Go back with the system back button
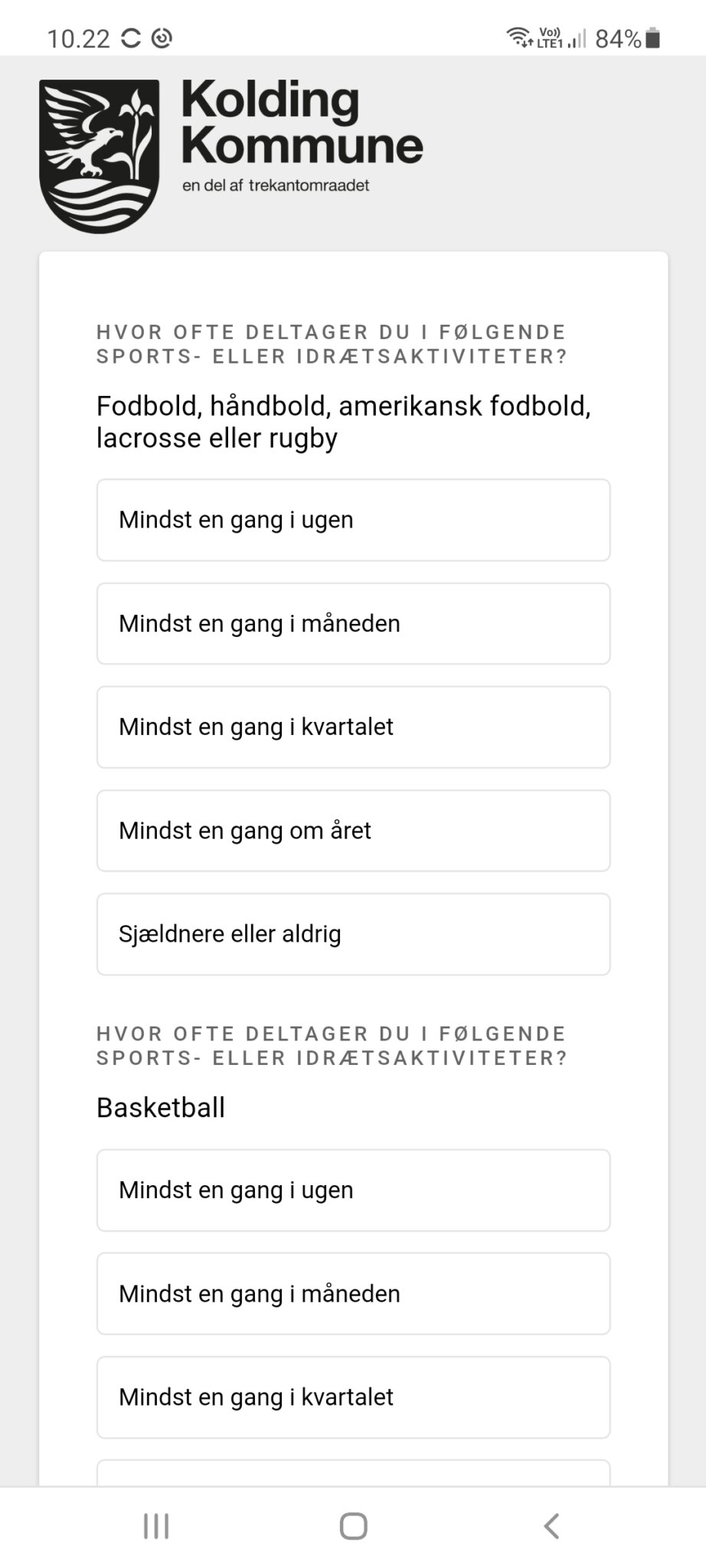The image size is (706, 1568). click(x=551, y=1526)
